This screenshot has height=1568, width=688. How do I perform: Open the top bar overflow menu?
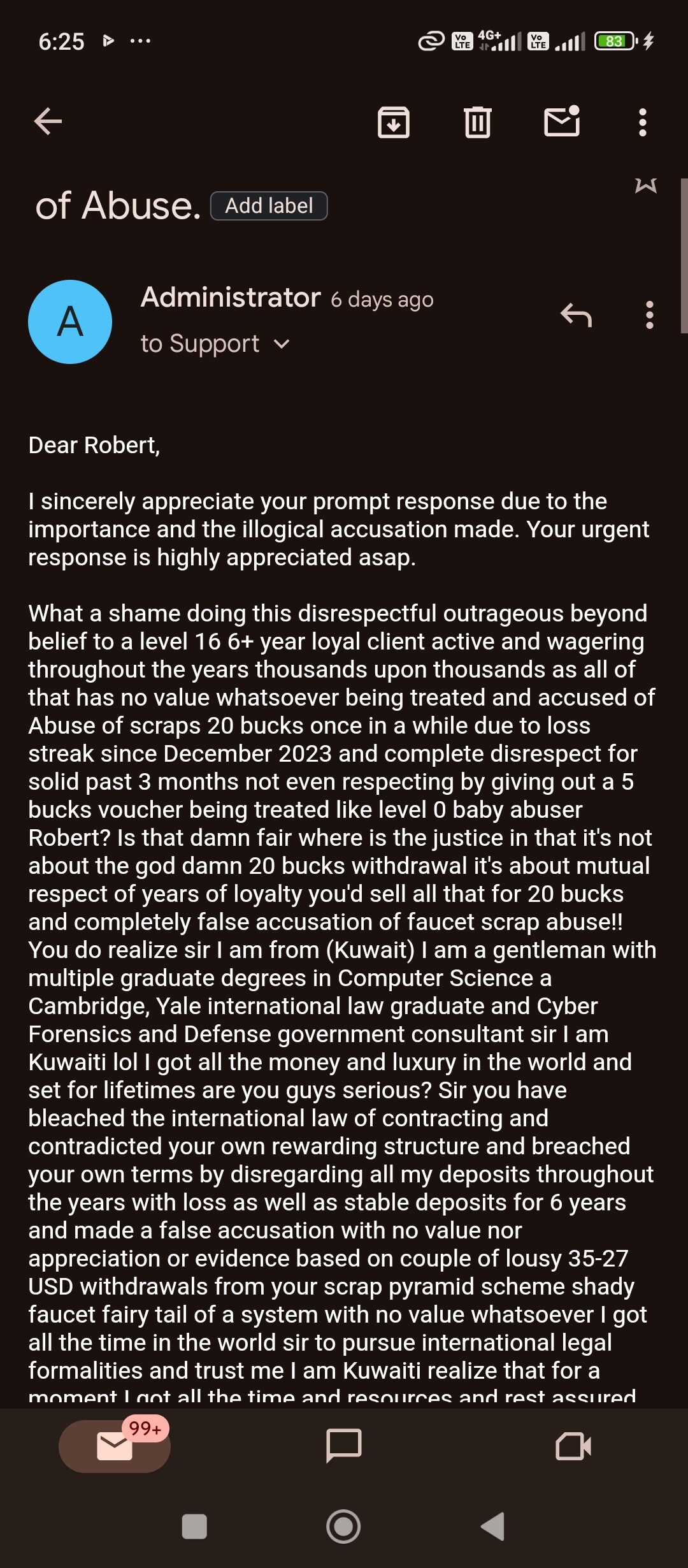pos(642,122)
